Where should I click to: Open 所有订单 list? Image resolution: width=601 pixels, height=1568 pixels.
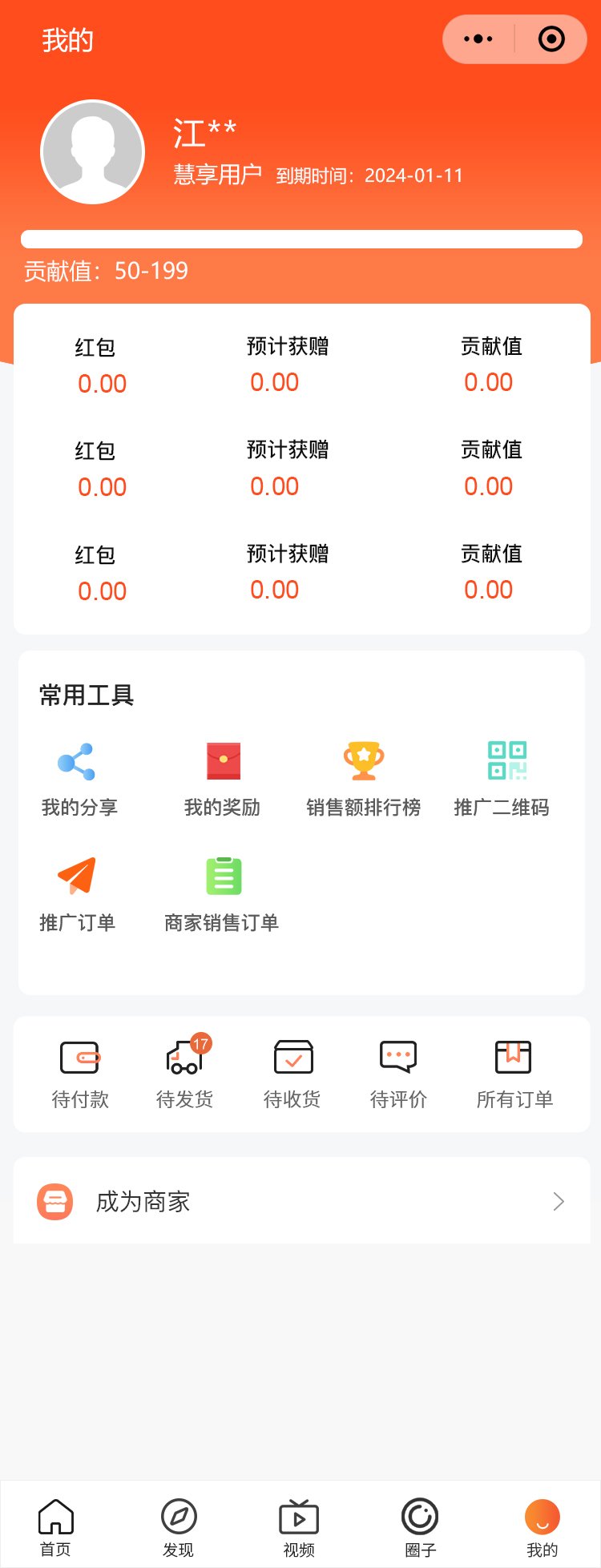514,1074
